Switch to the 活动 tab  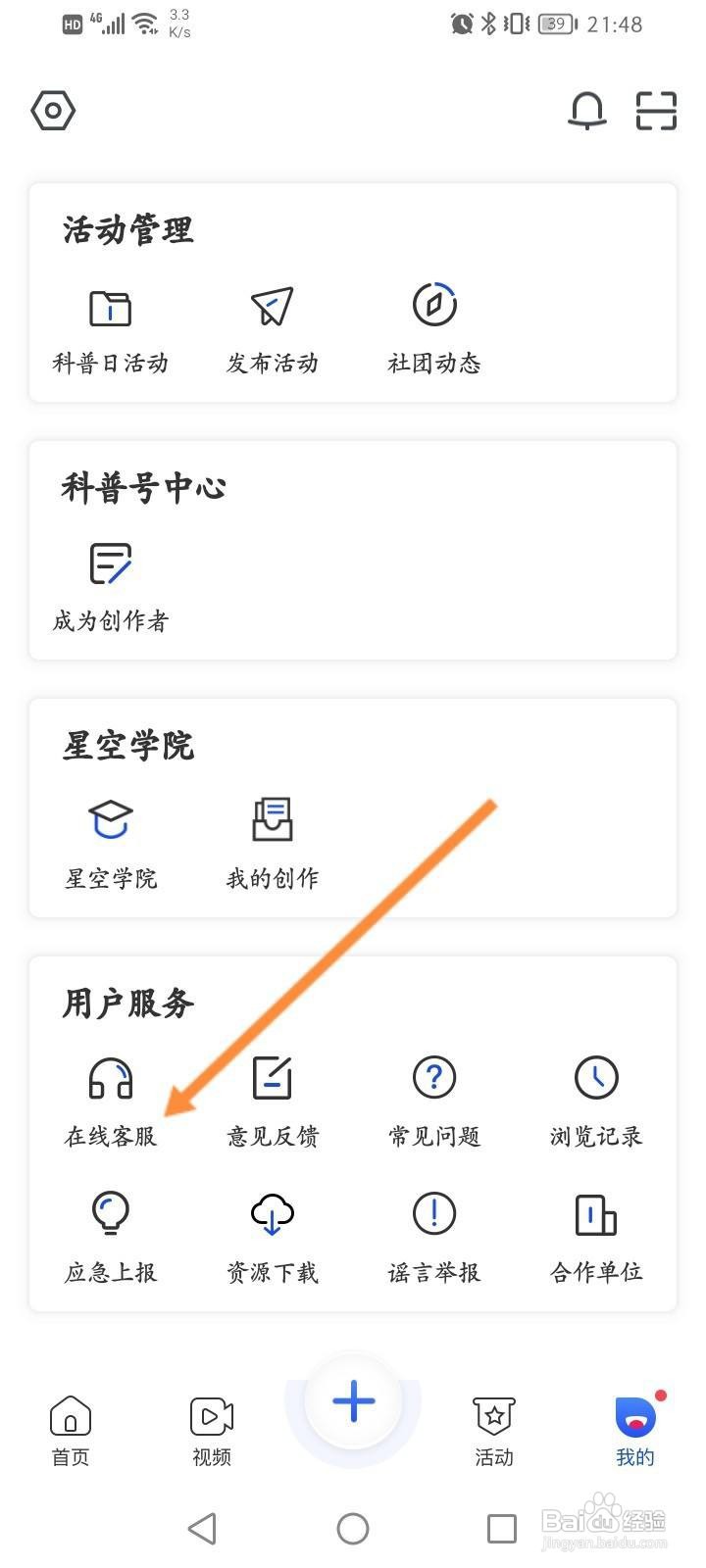494,1431
